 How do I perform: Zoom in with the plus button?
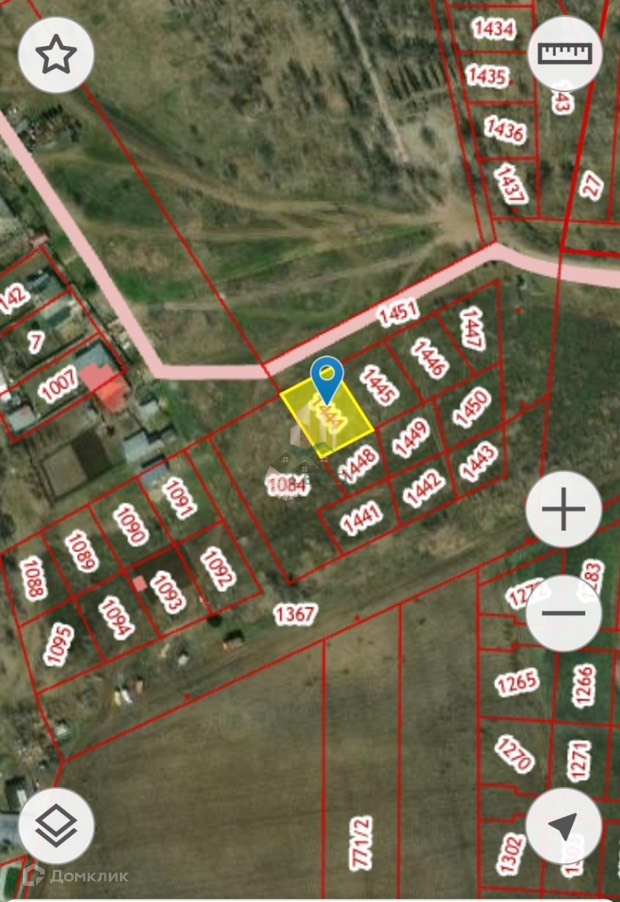click(564, 509)
